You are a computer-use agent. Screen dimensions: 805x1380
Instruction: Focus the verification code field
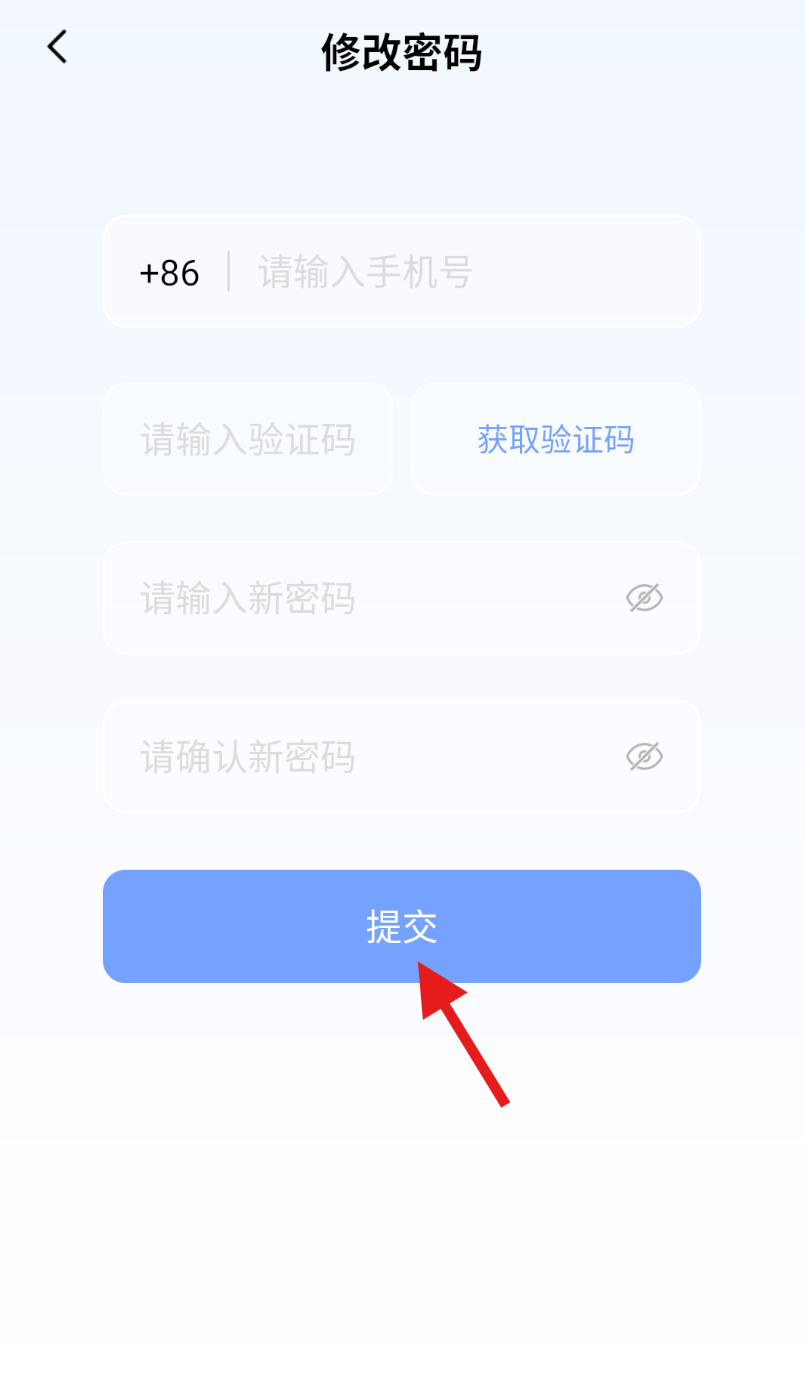pyautogui.click(x=247, y=439)
